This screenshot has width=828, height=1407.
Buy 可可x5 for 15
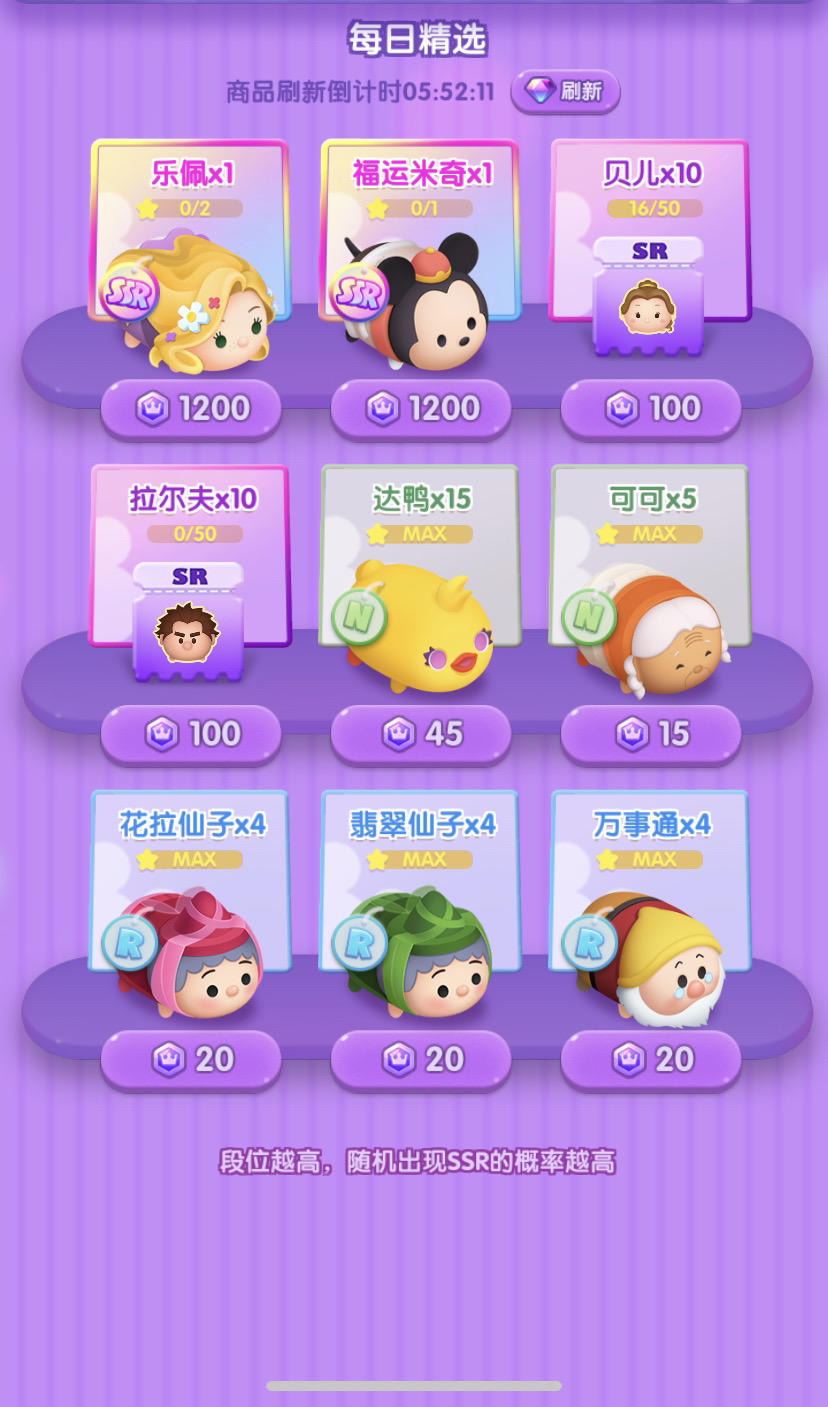pos(651,734)
